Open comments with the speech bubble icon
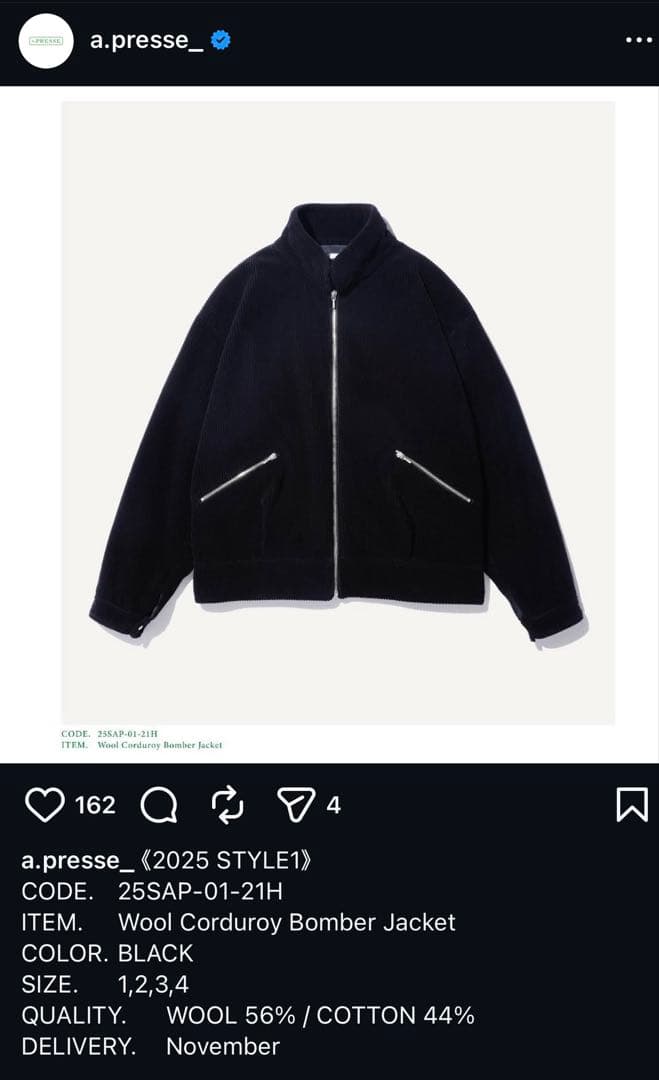This screenshot has width=659, height=1080. tap(159, 805)
